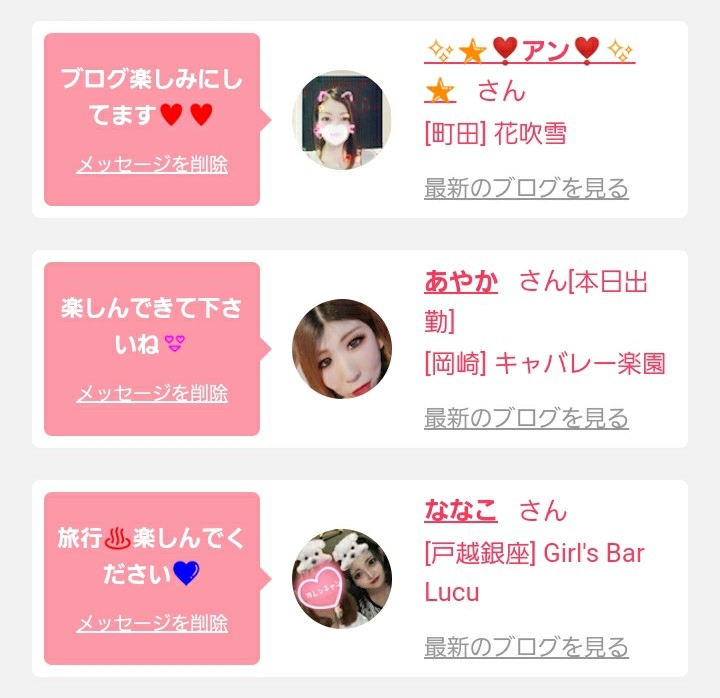Viewport: 720px width, 698px height.
Task: Open あやか's profile name link
Action: (x=461, y=282)
